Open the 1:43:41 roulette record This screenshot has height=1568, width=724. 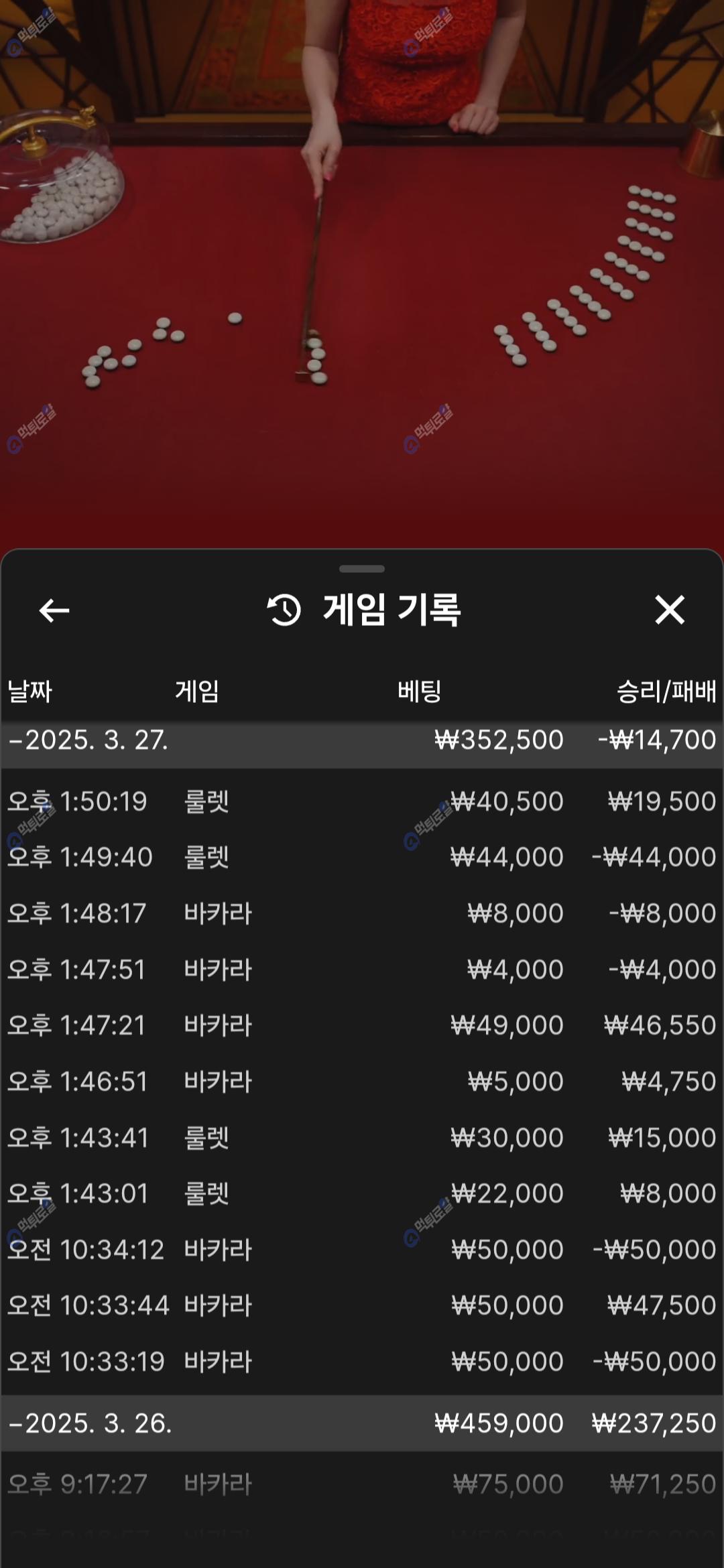(x=362, y=1138)
